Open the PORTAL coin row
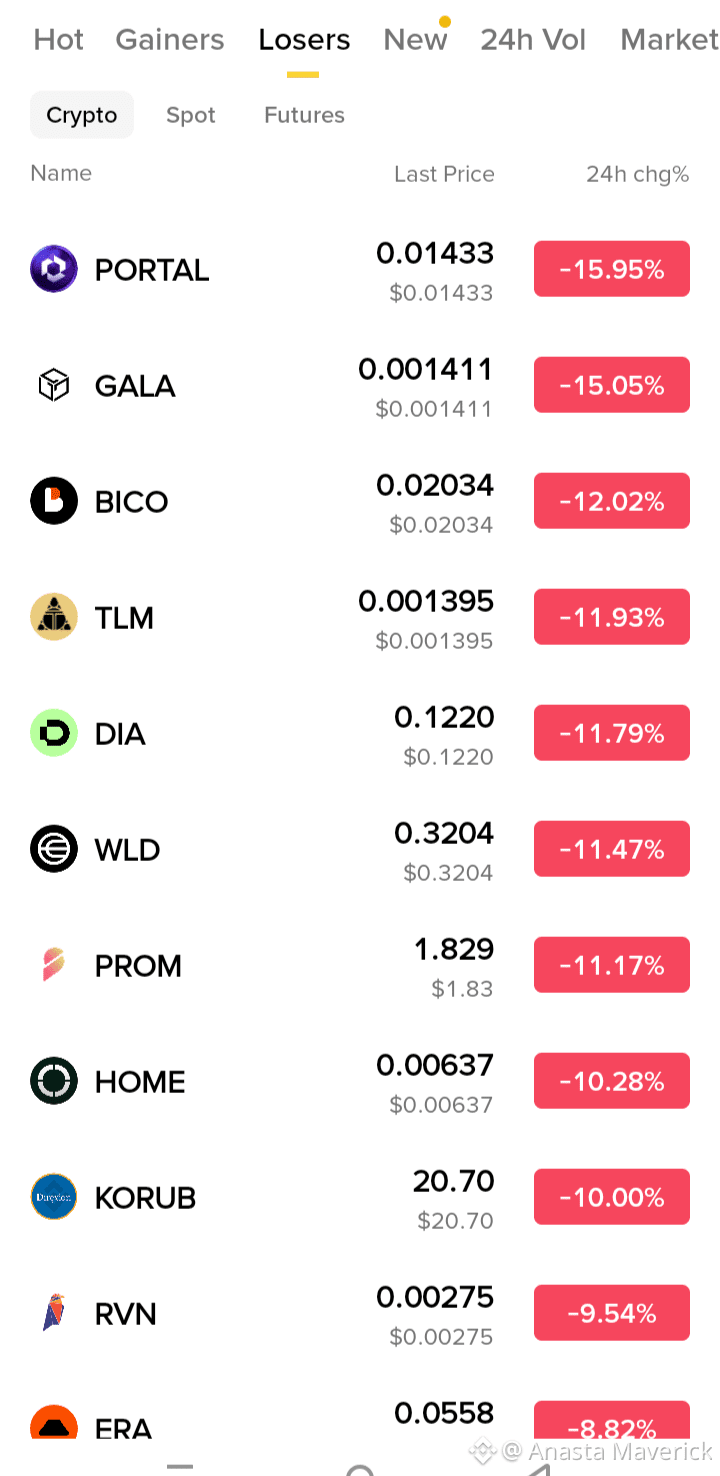Screen dimensions: 720x1476 (360, 270)
